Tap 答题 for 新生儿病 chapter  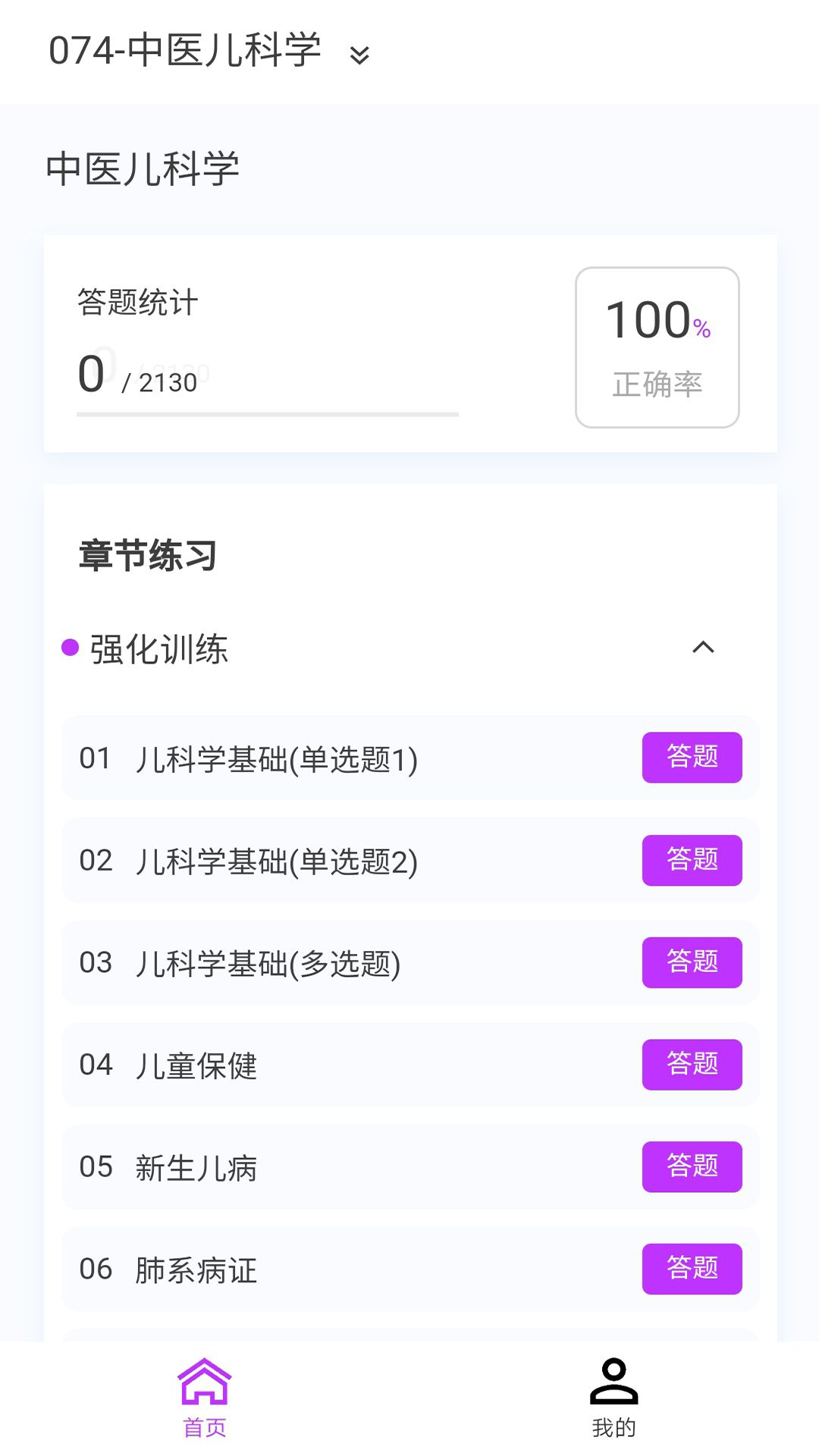(x=692, y=1168)
